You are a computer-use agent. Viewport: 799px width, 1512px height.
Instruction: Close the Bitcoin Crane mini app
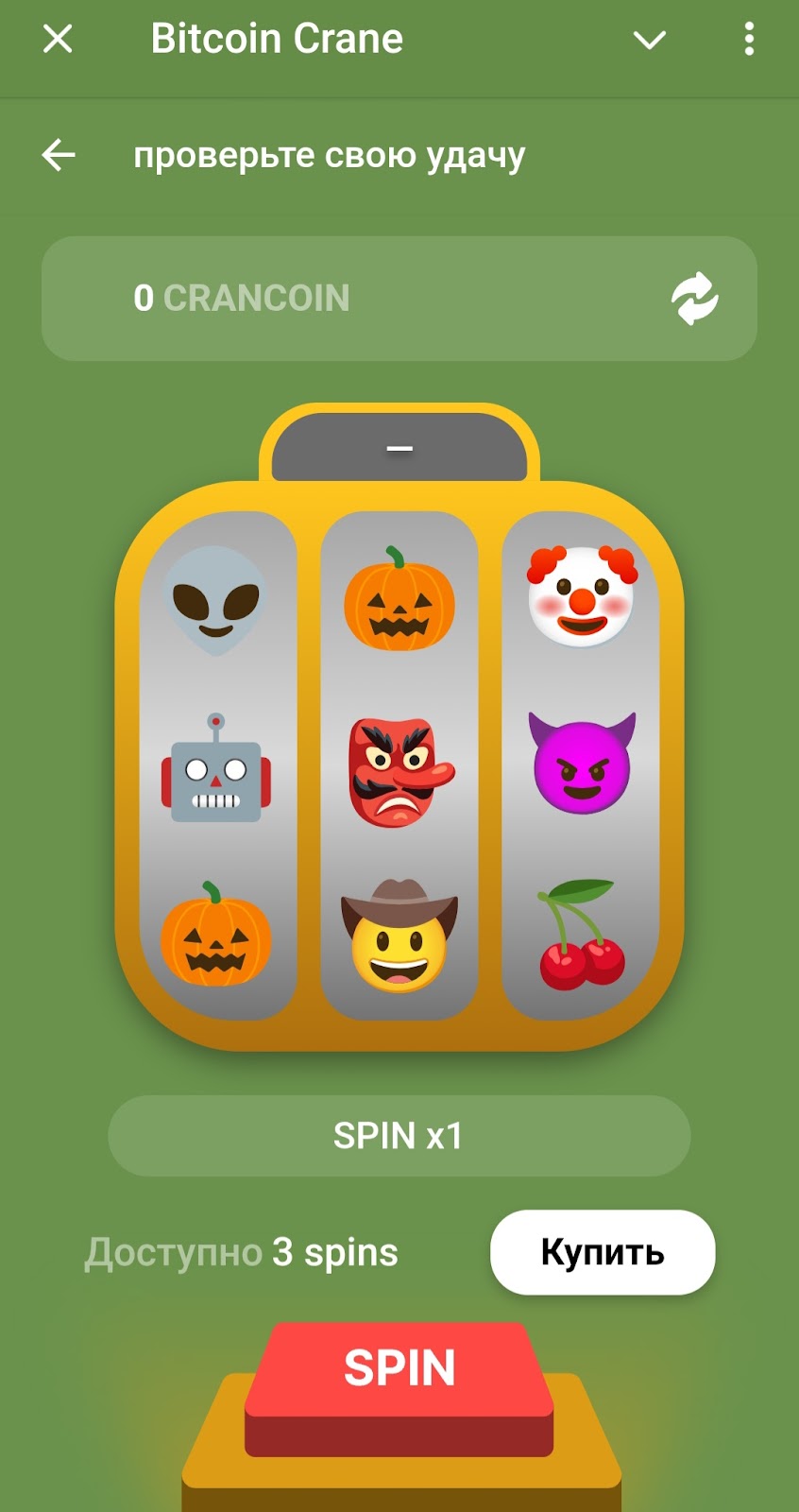pos(58,39)
